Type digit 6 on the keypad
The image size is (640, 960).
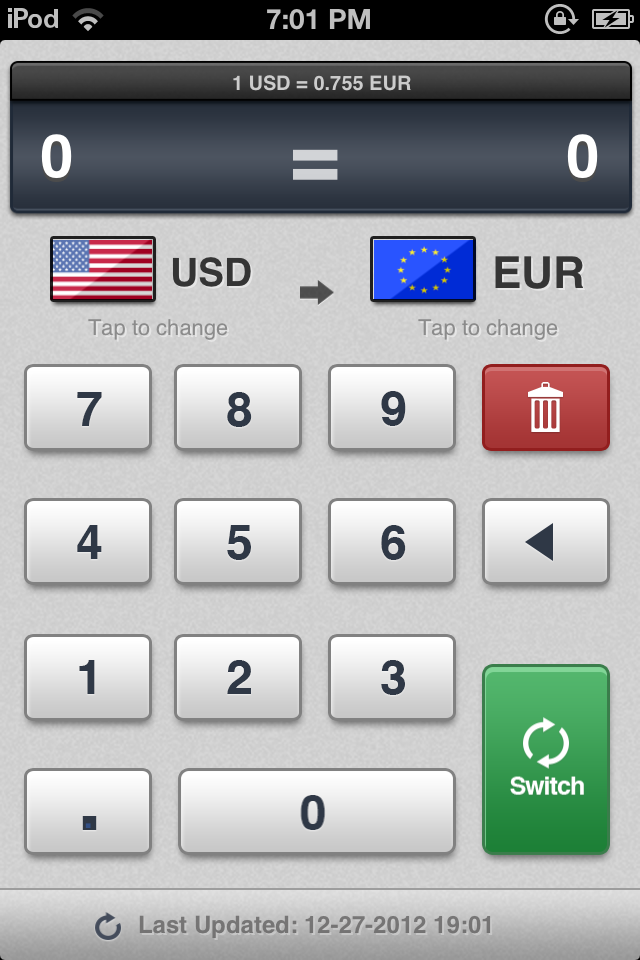392,542
